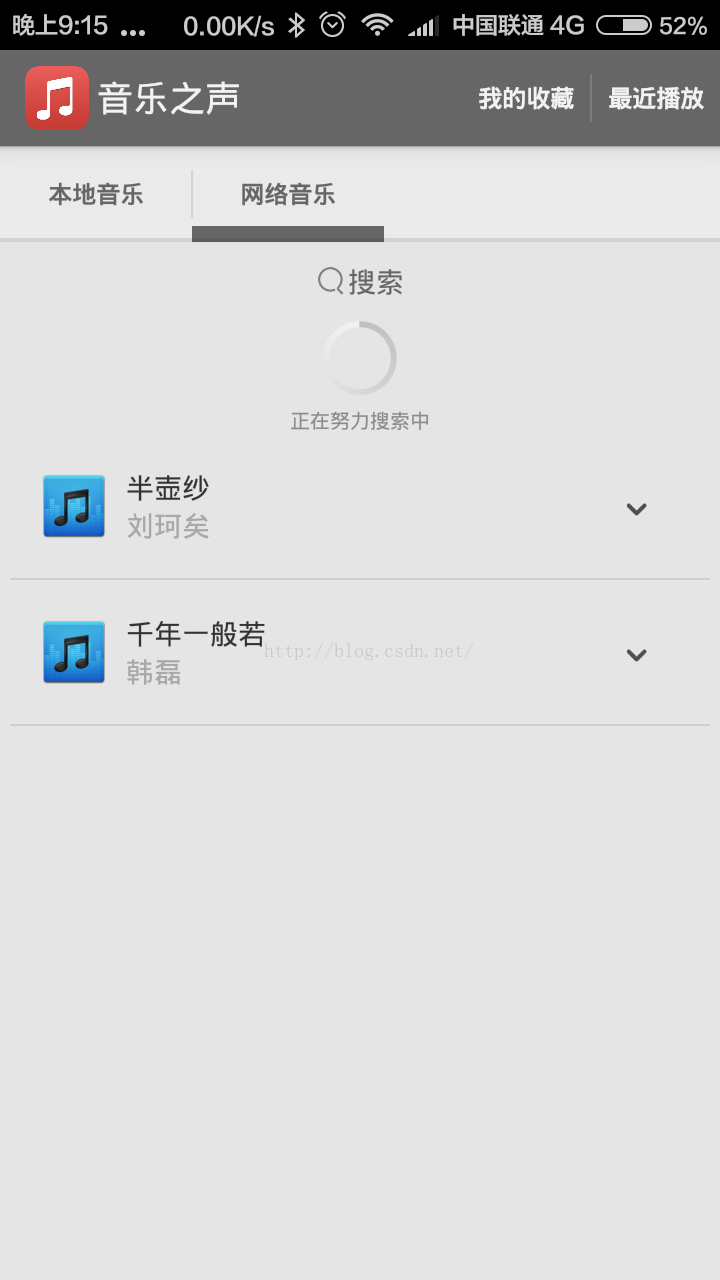Expand options for 半壶纱
Image resolution: width=720 pixels, height=1280 pixels.
tap(636, 509)
